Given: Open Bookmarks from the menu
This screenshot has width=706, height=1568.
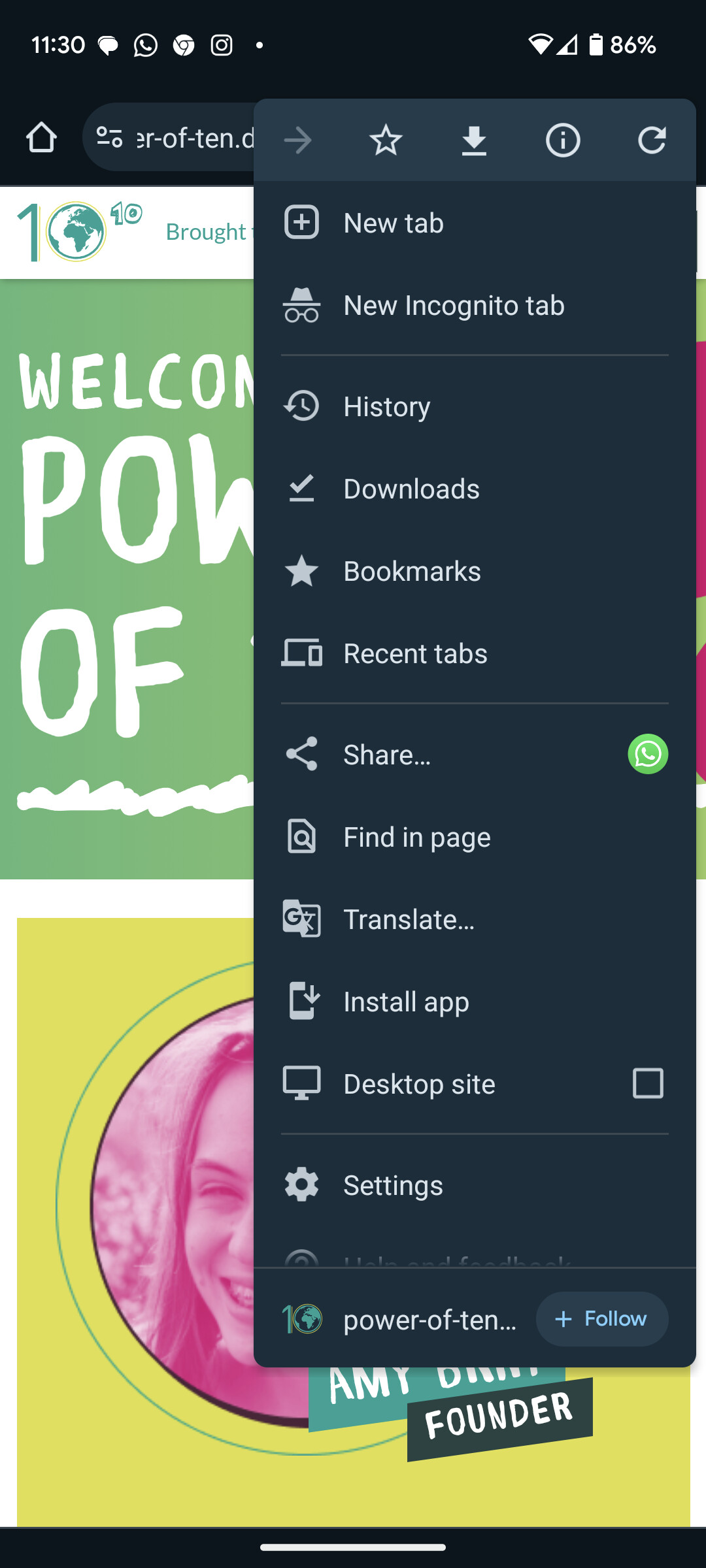Looking at the screenshot, I should pyautogui.click(x=475, y=571).
